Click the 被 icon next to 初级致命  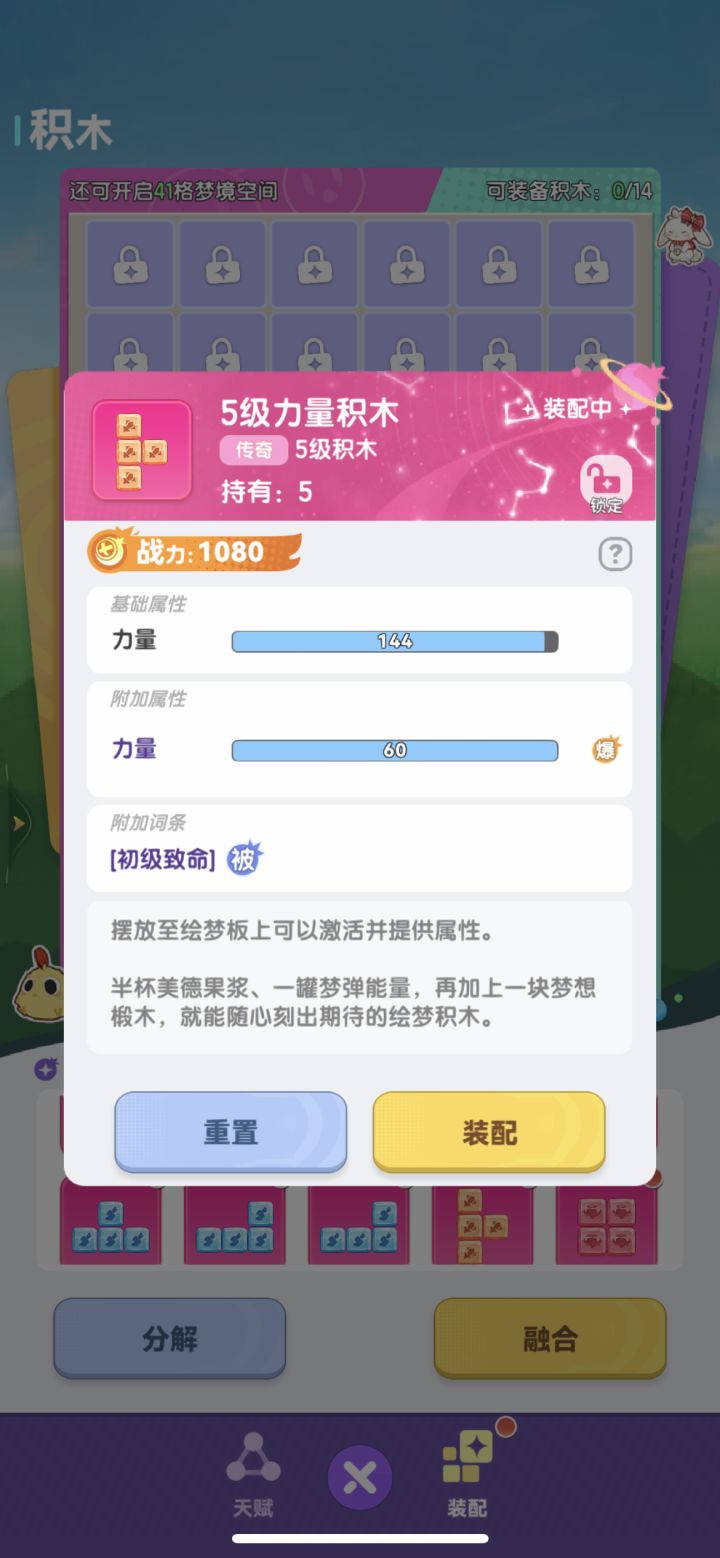coord(242,858)
